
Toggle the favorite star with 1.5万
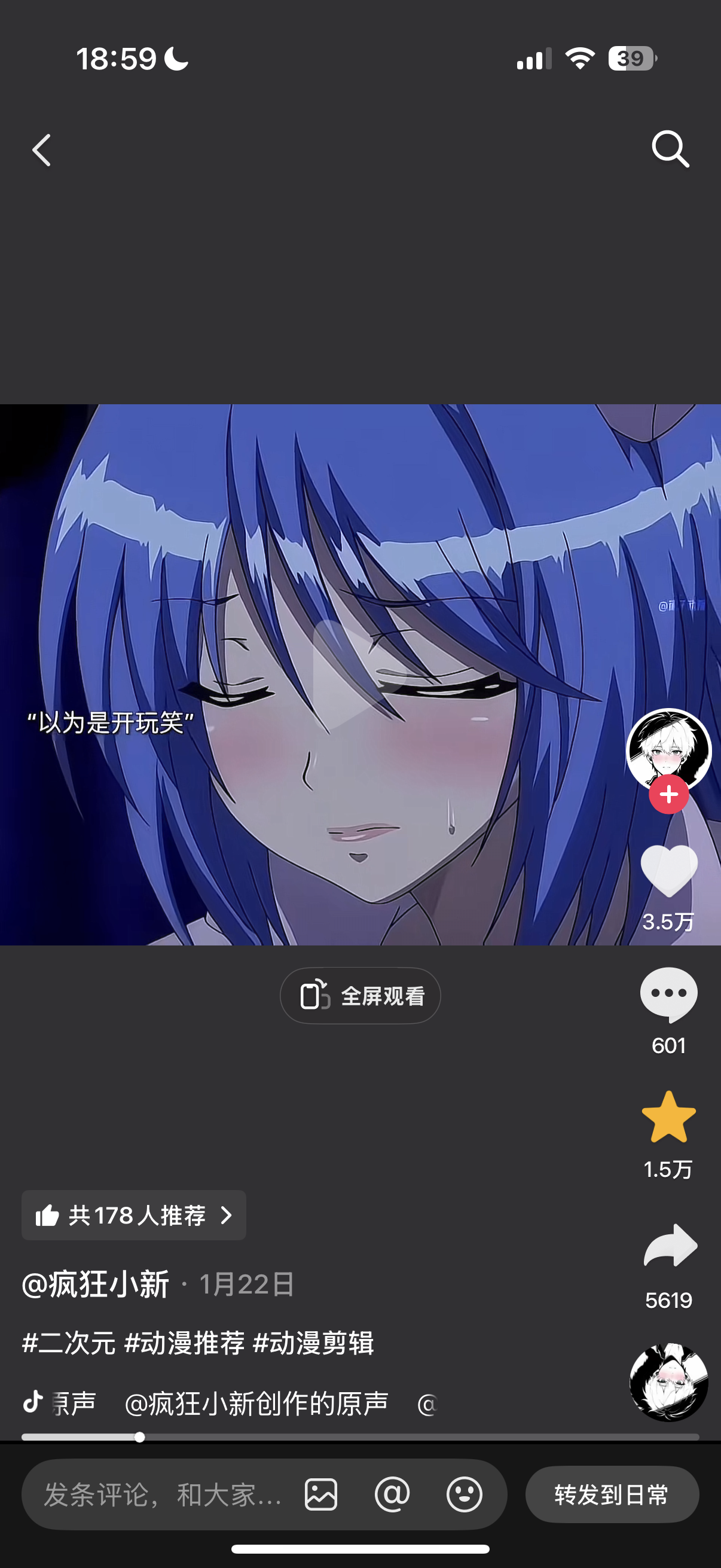[668, 1118]
